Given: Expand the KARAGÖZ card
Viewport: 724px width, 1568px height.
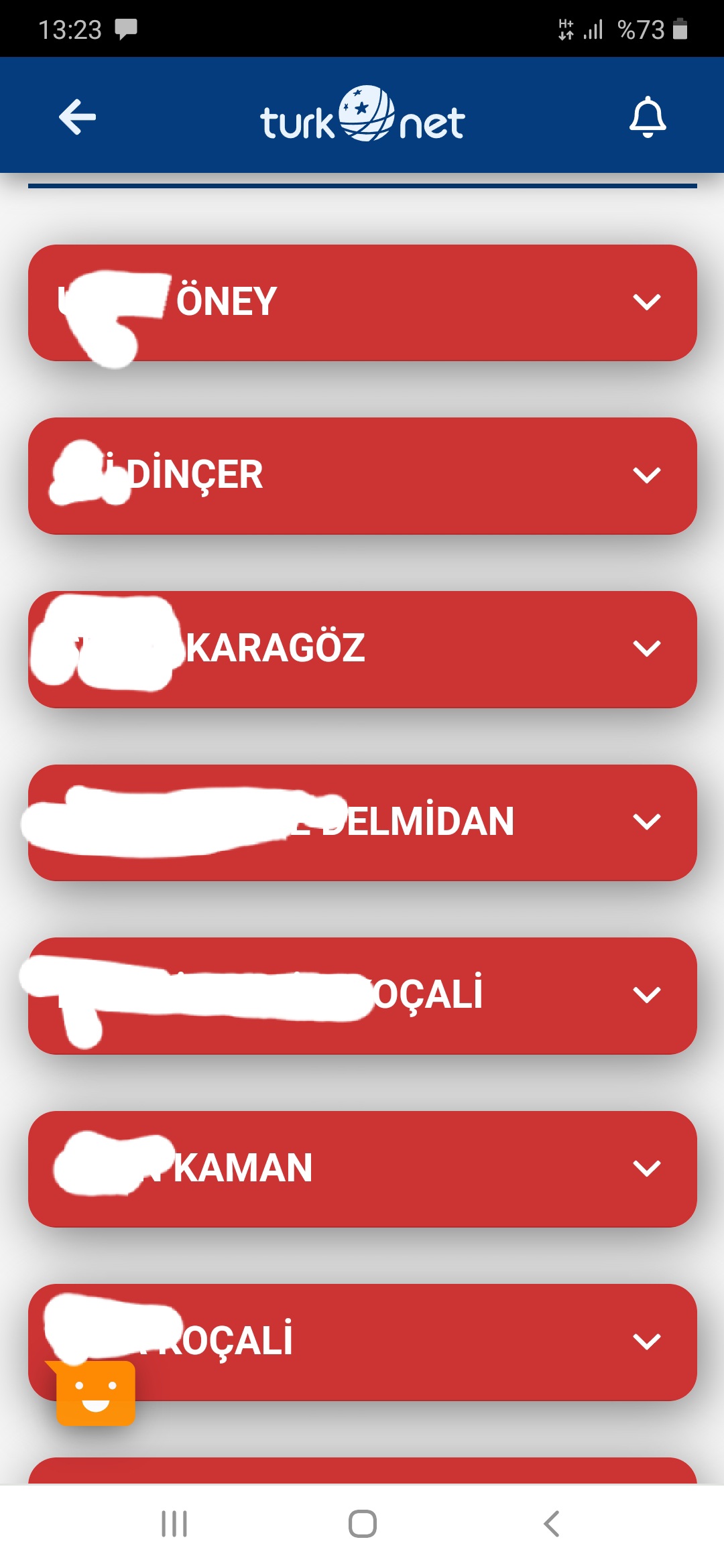Looking at the screenshot, I should pyautogui.click(x=362, y=649).
